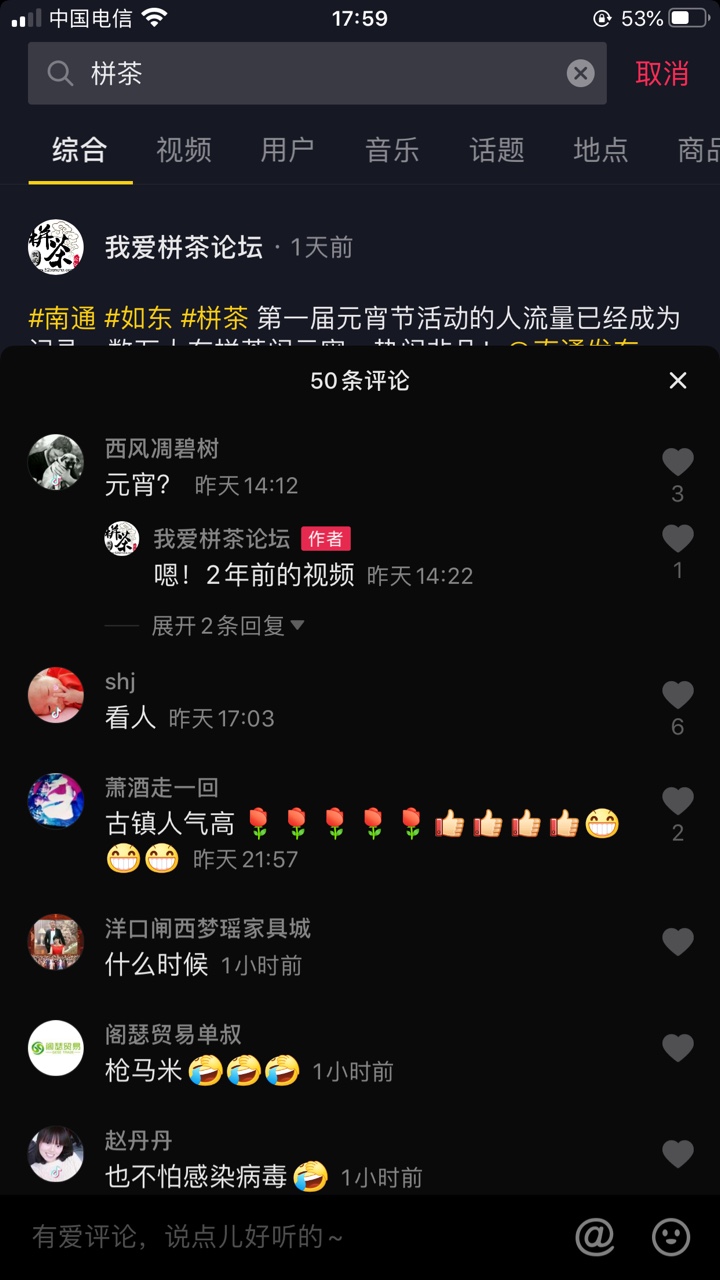Like 赵丹丹's comment
This screenshot has width=720, height=1280.
point(678,1154)
